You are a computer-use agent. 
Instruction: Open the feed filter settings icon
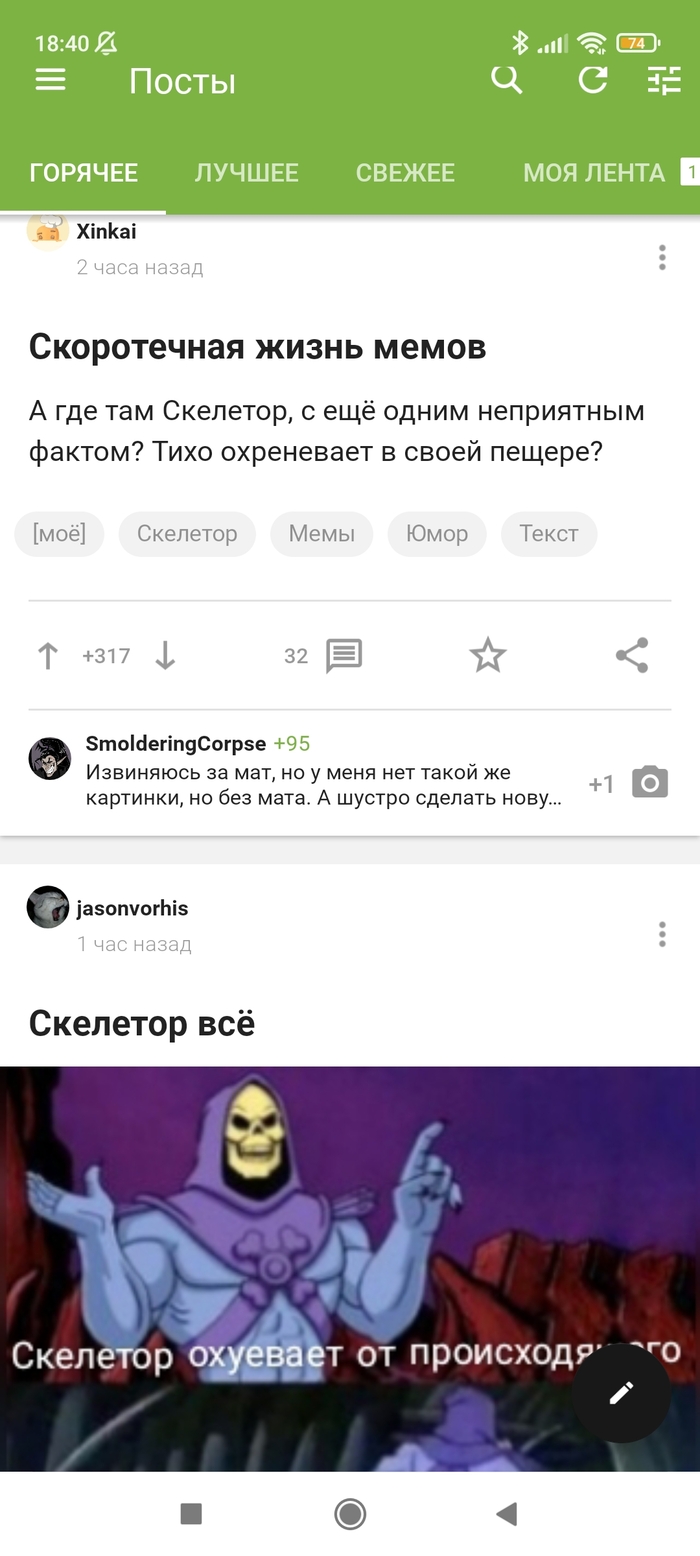coord(663,80)
